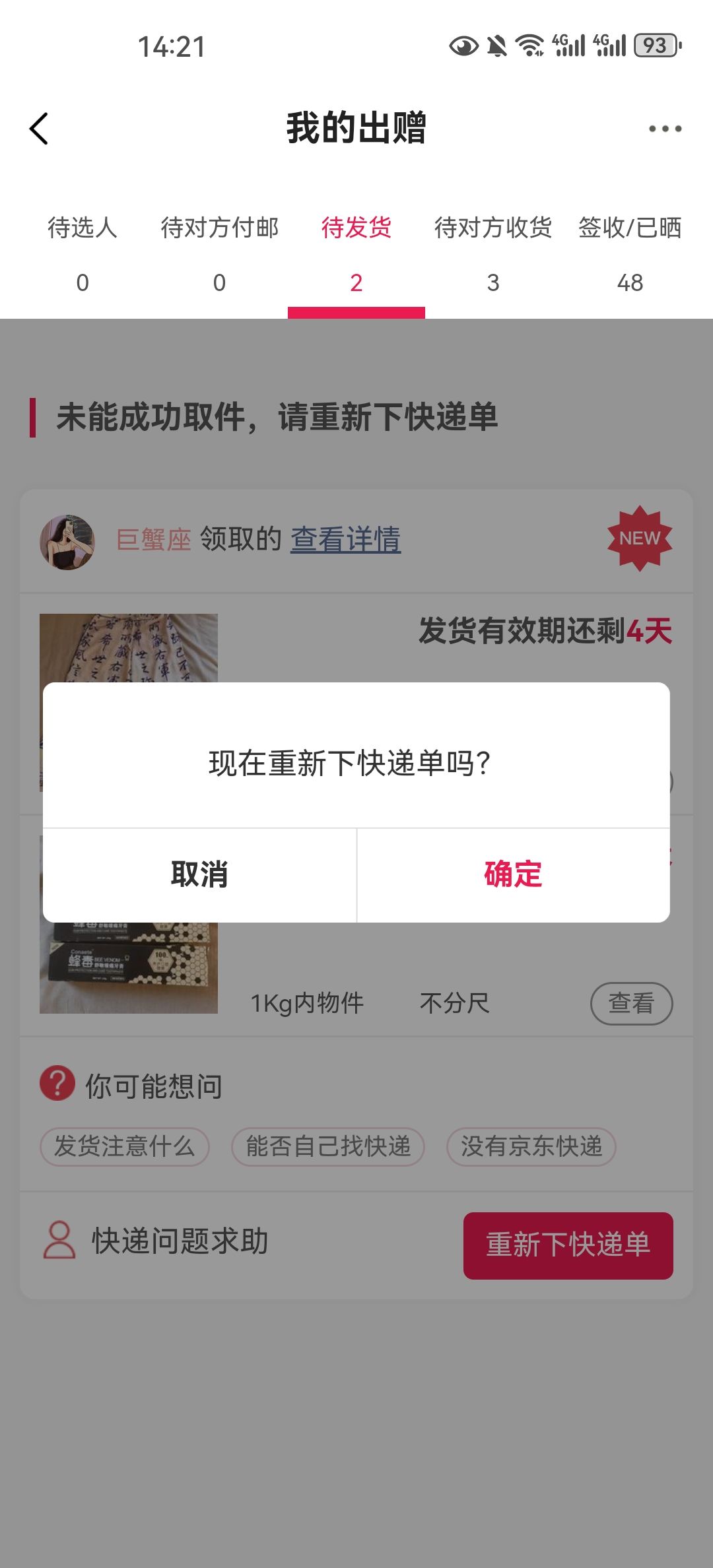
Task: Tap the 重新下快递单 button
Action: click(x=568, y=1245)
